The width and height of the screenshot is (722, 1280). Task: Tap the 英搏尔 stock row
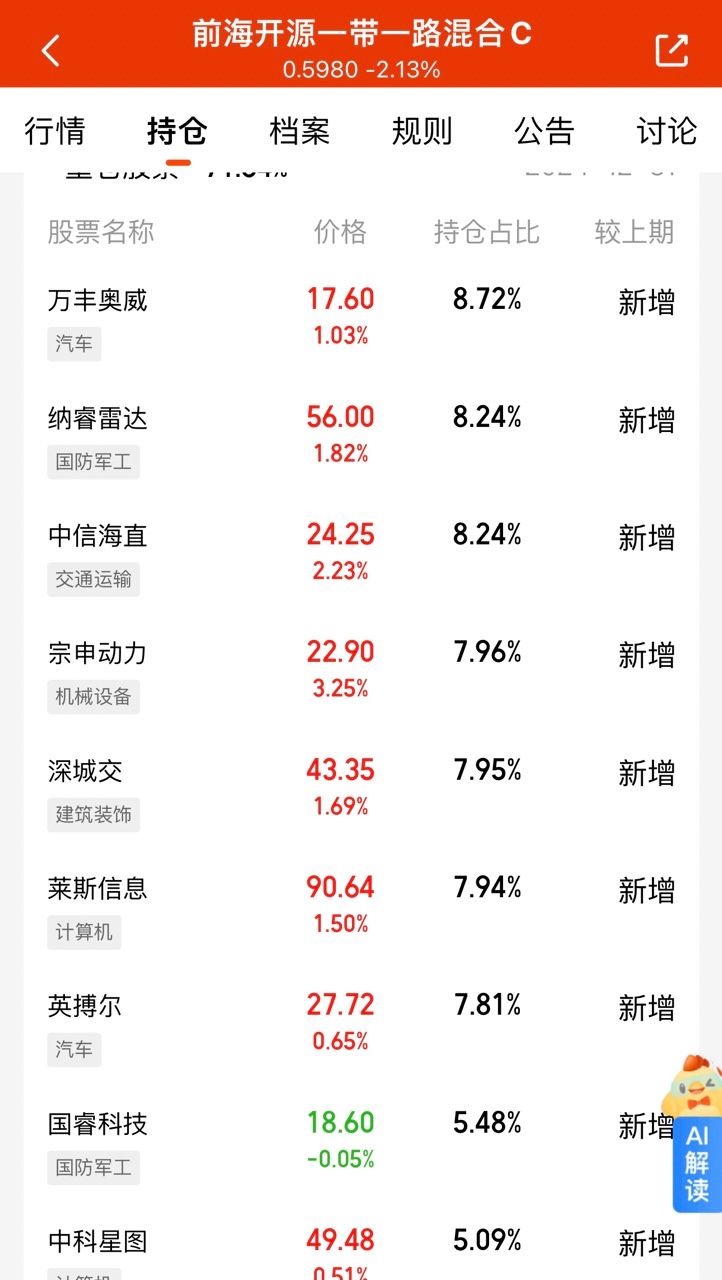(x=86, y=1006)
